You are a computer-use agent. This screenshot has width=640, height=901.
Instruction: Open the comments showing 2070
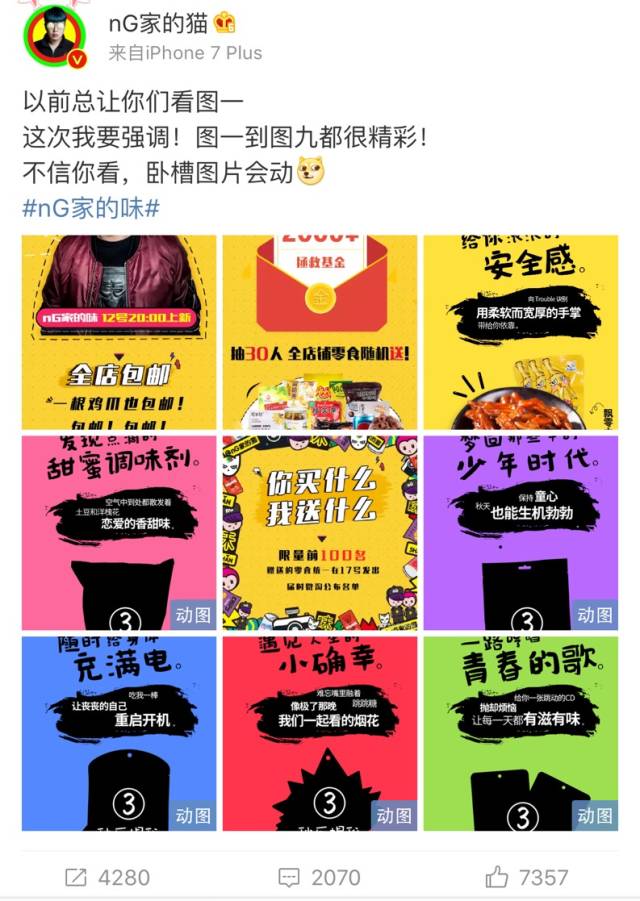tap(319, 877)
